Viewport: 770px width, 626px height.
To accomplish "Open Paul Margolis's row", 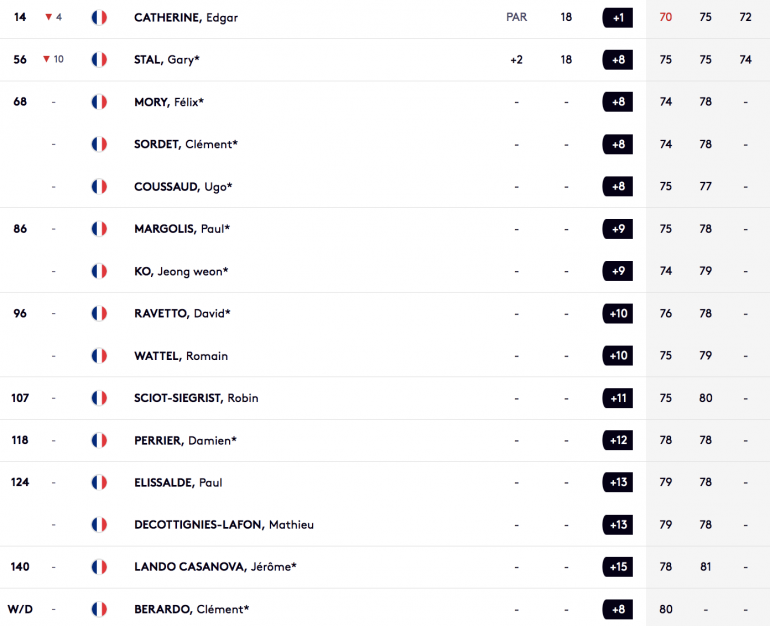I will 183,229.
